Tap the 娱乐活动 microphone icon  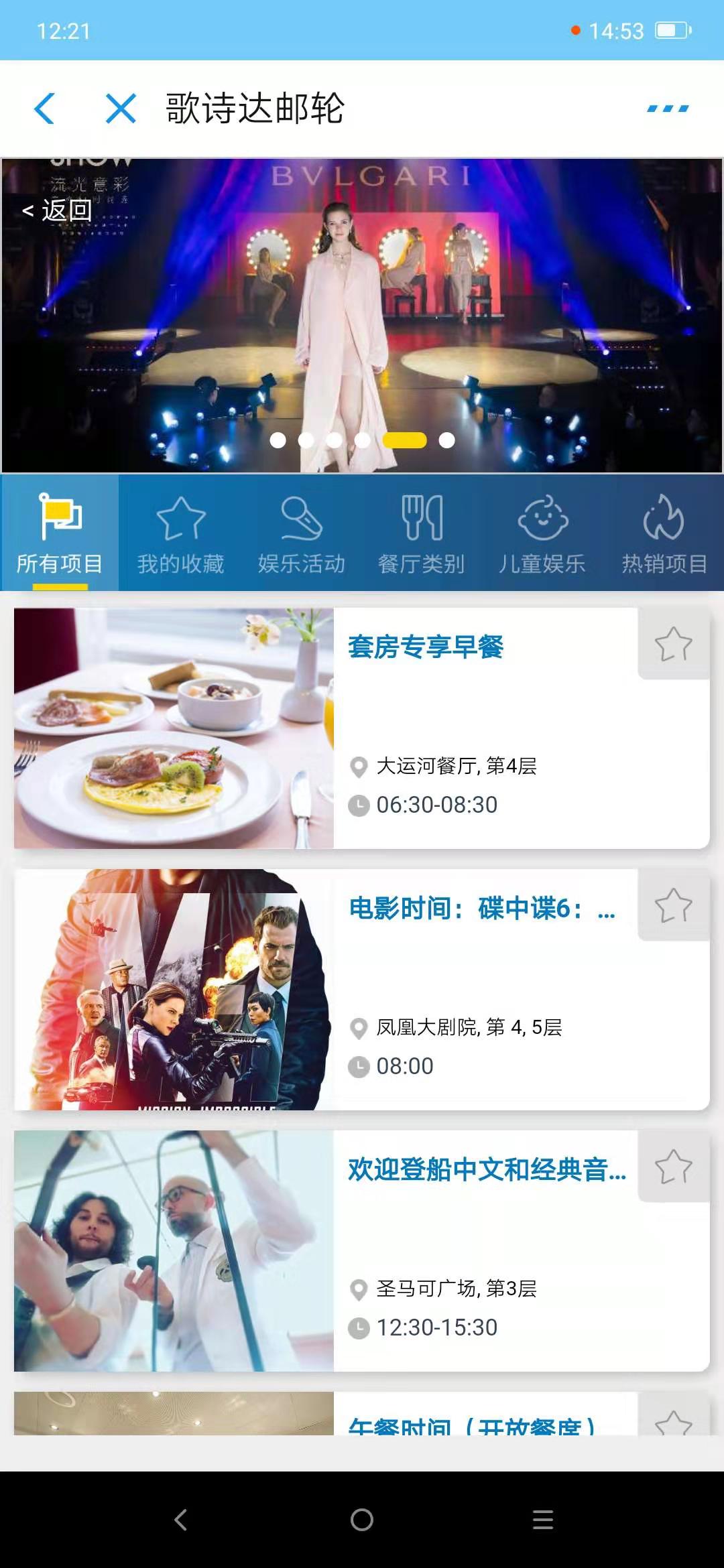coord(300,519)
